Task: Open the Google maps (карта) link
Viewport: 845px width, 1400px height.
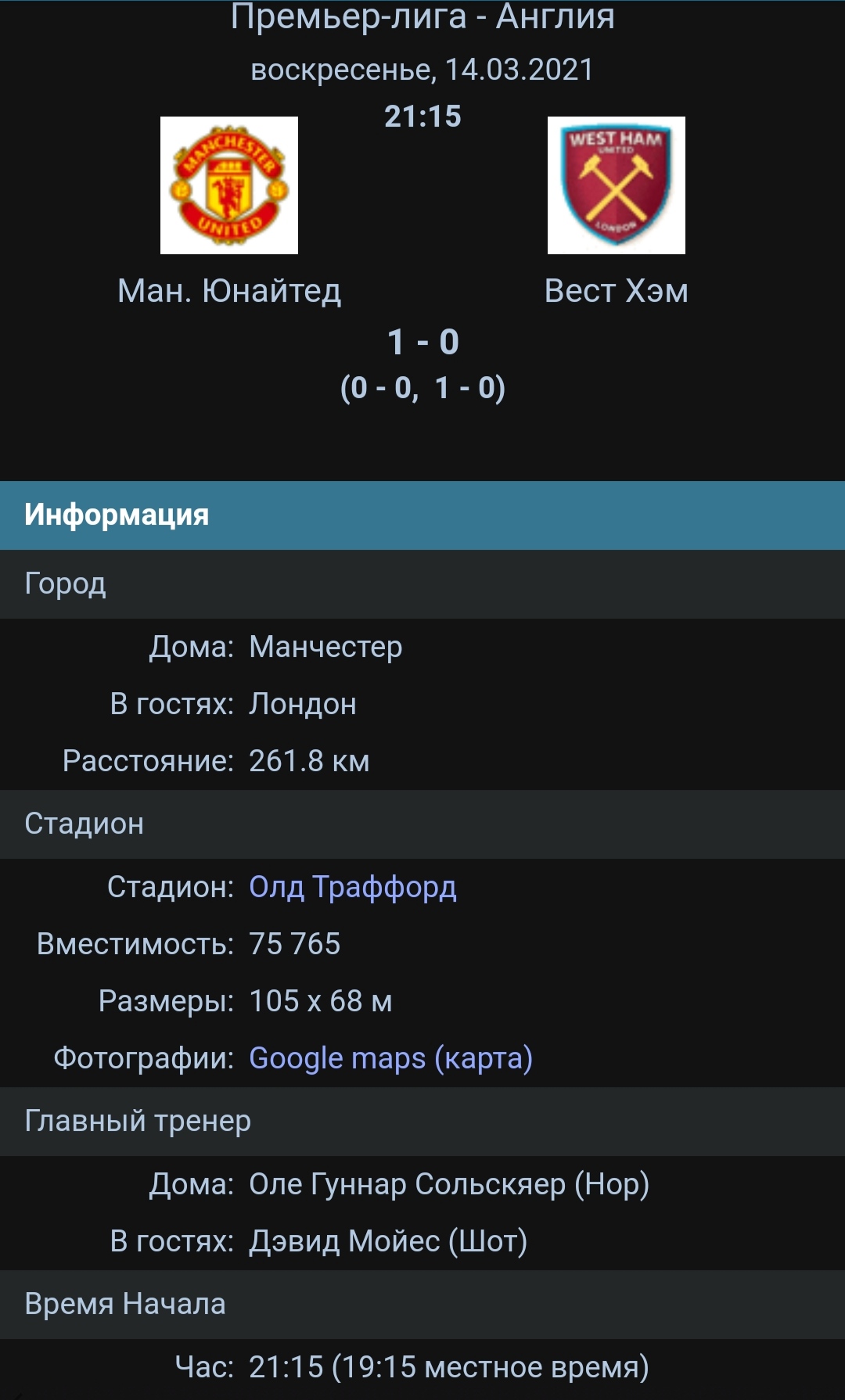Action: pyautogui.click(x=390, y=1058)
